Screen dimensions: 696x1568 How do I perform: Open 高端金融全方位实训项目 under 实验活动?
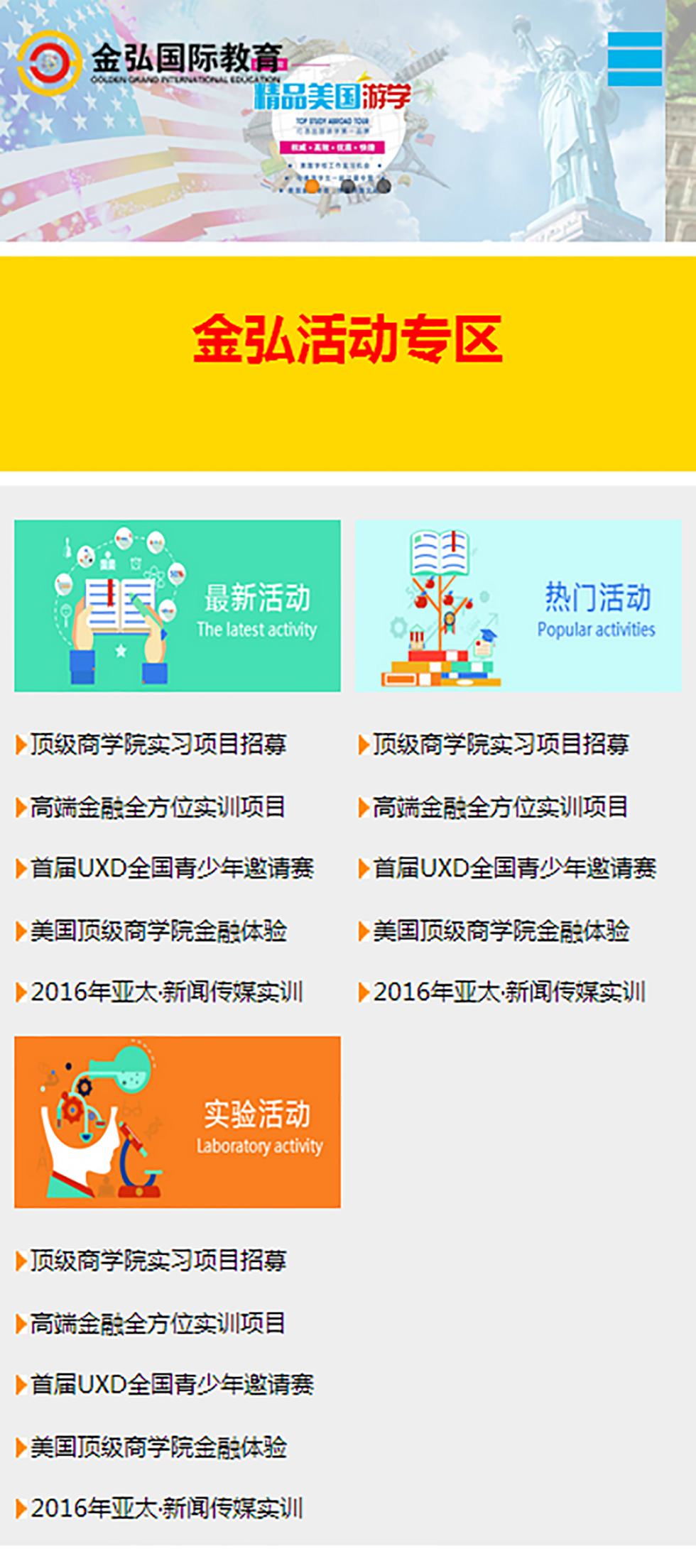click(158, 1323)
